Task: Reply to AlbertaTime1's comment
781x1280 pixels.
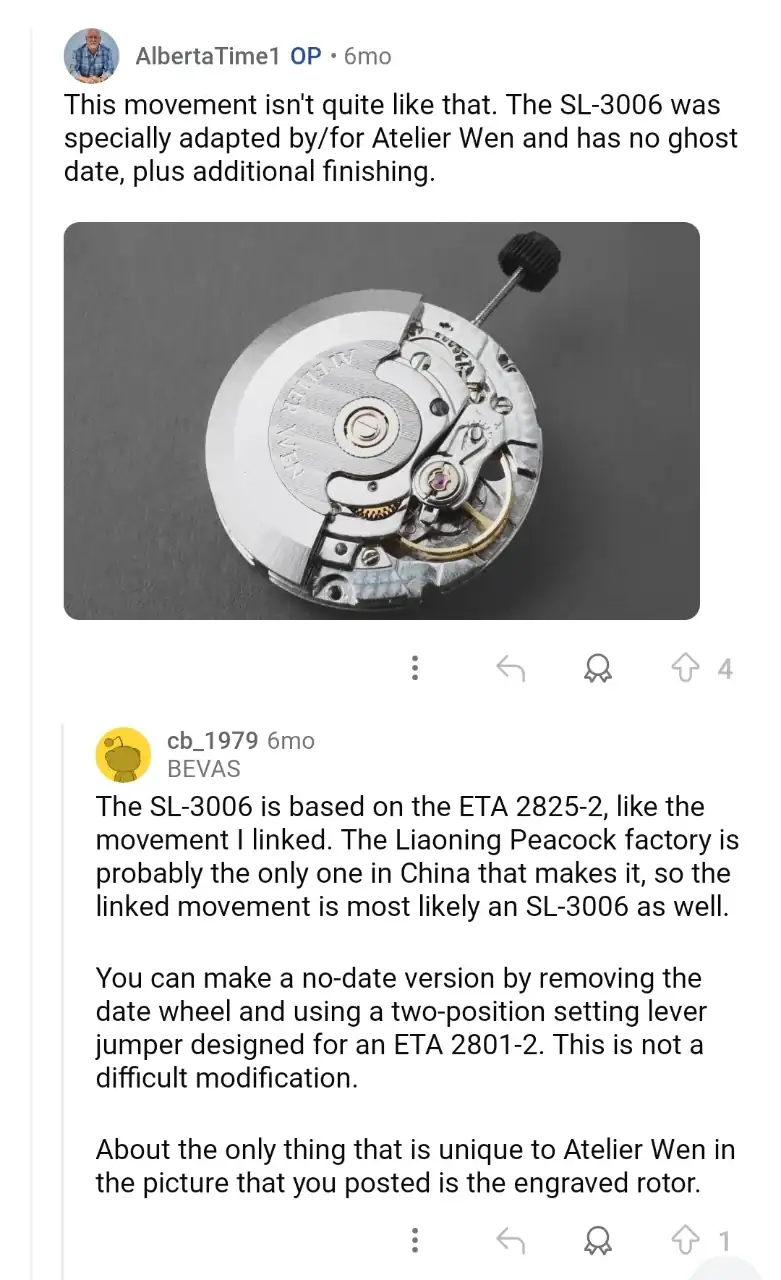Action: (510, 669)
